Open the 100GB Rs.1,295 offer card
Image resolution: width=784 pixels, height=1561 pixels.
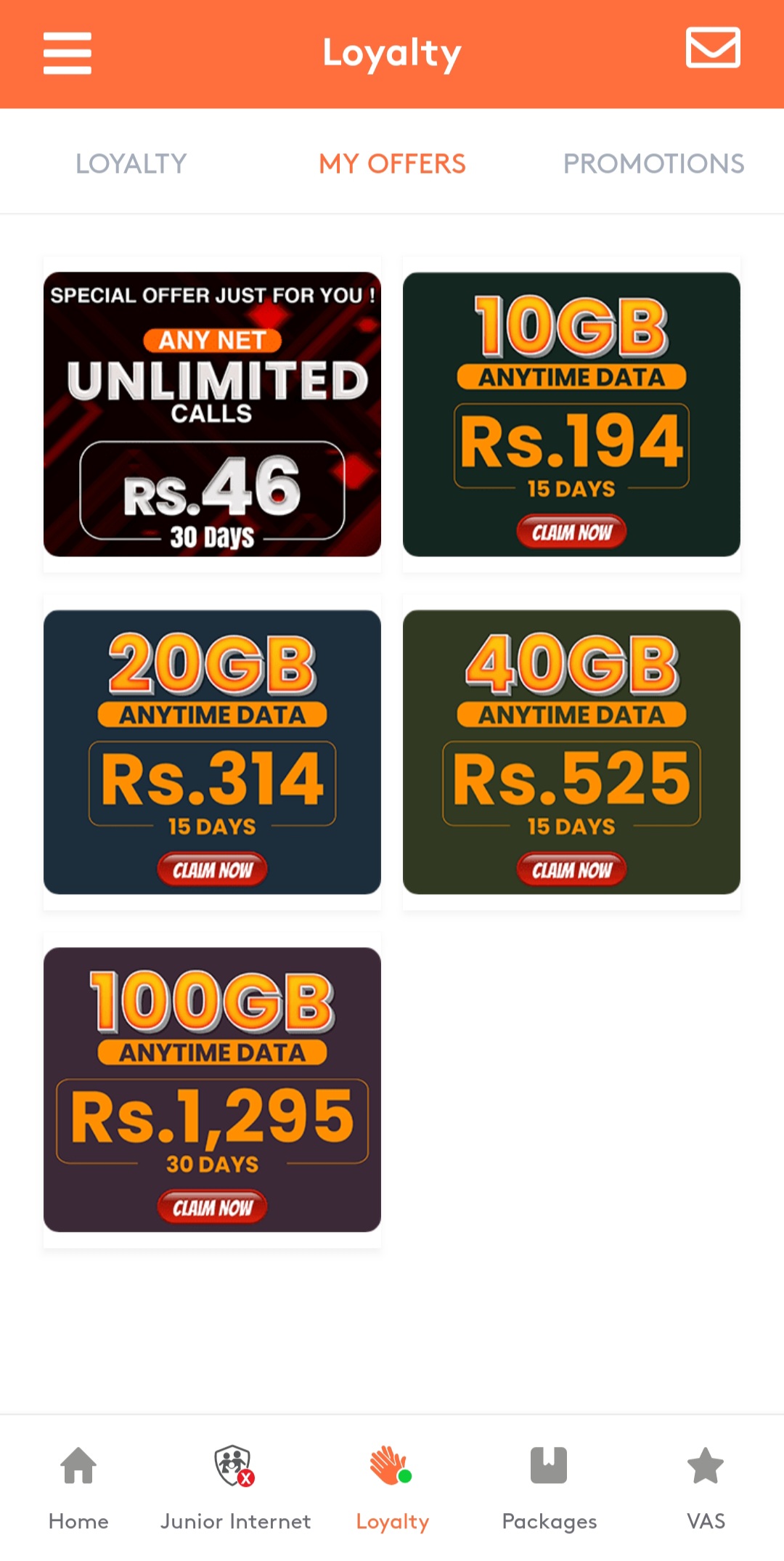[212, 1090]
